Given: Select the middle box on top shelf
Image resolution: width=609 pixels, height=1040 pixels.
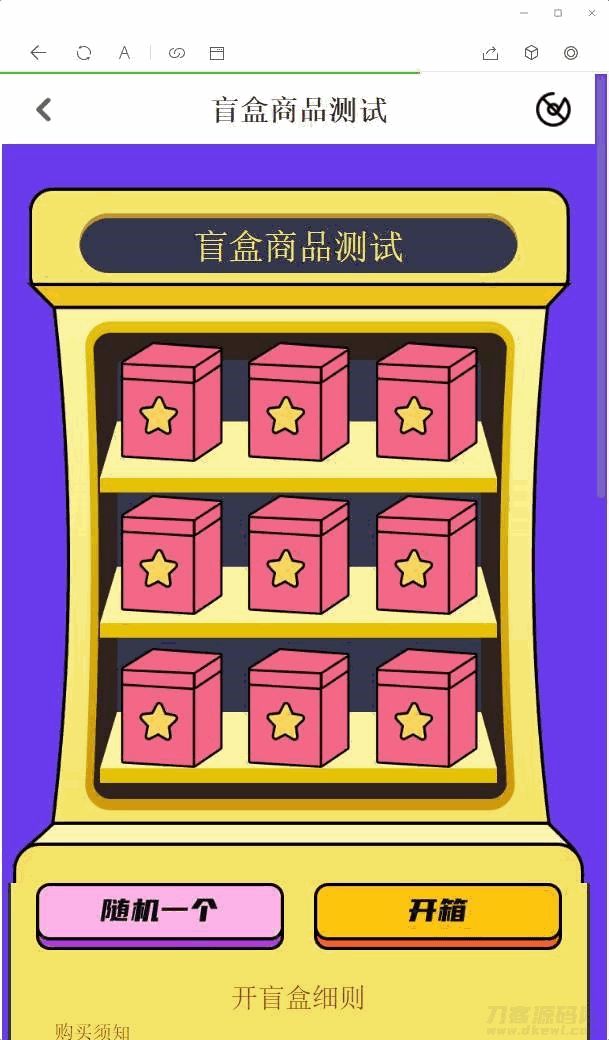Looking at the screenshot, I should pos(297,403).
